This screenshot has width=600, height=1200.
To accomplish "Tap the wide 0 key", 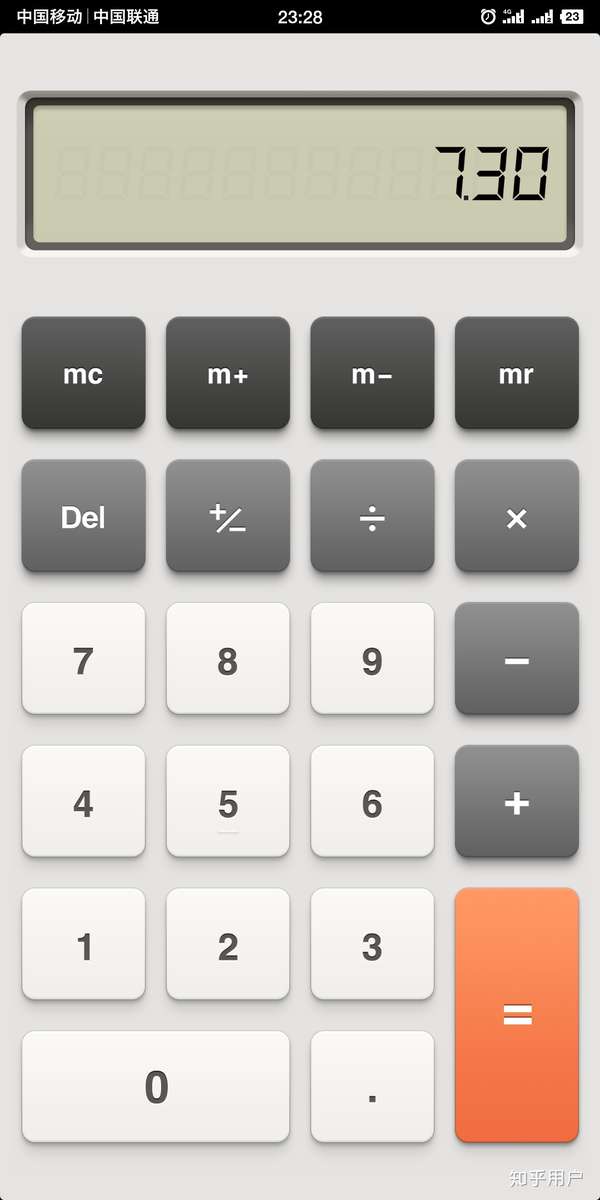I will click(156, 1087).
